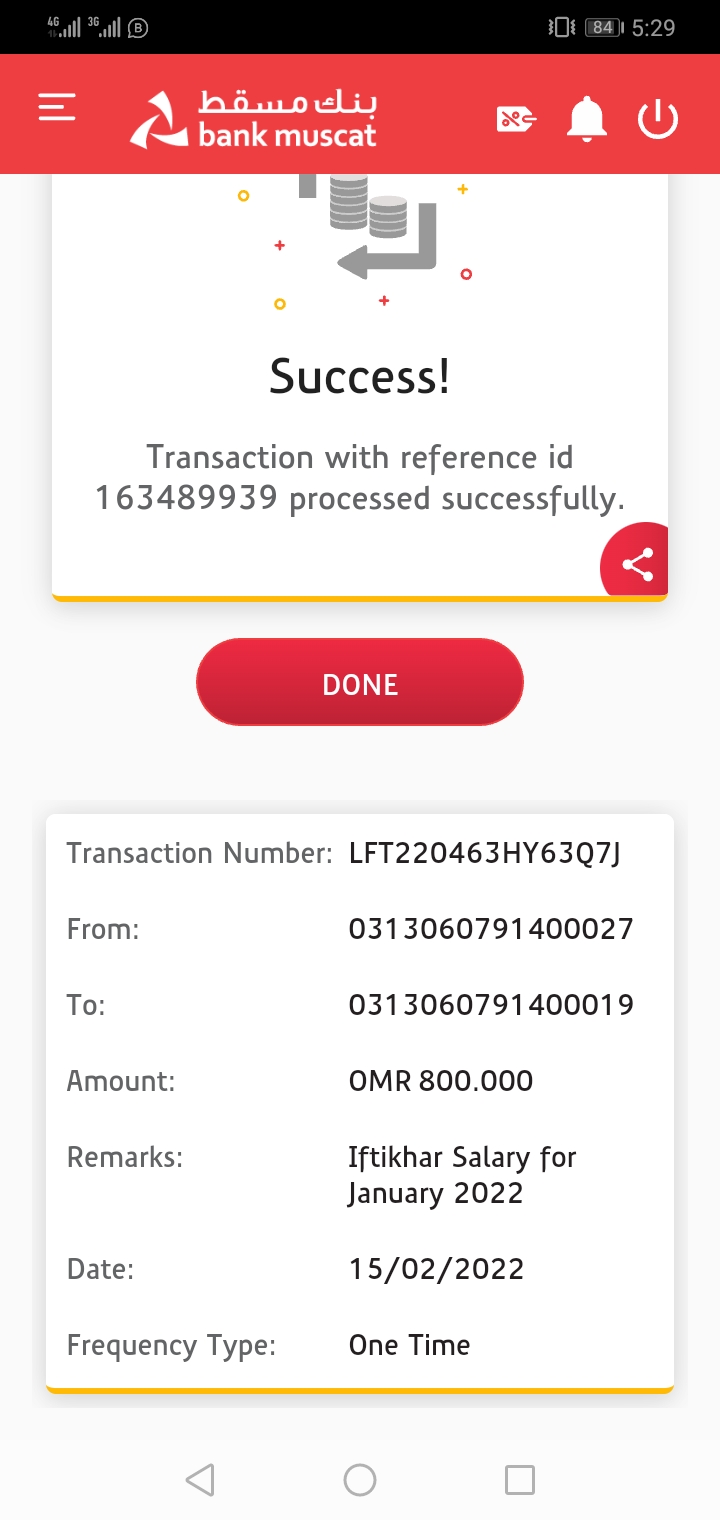
Task: Open the hamburger drawer menu
Action: 57,108
